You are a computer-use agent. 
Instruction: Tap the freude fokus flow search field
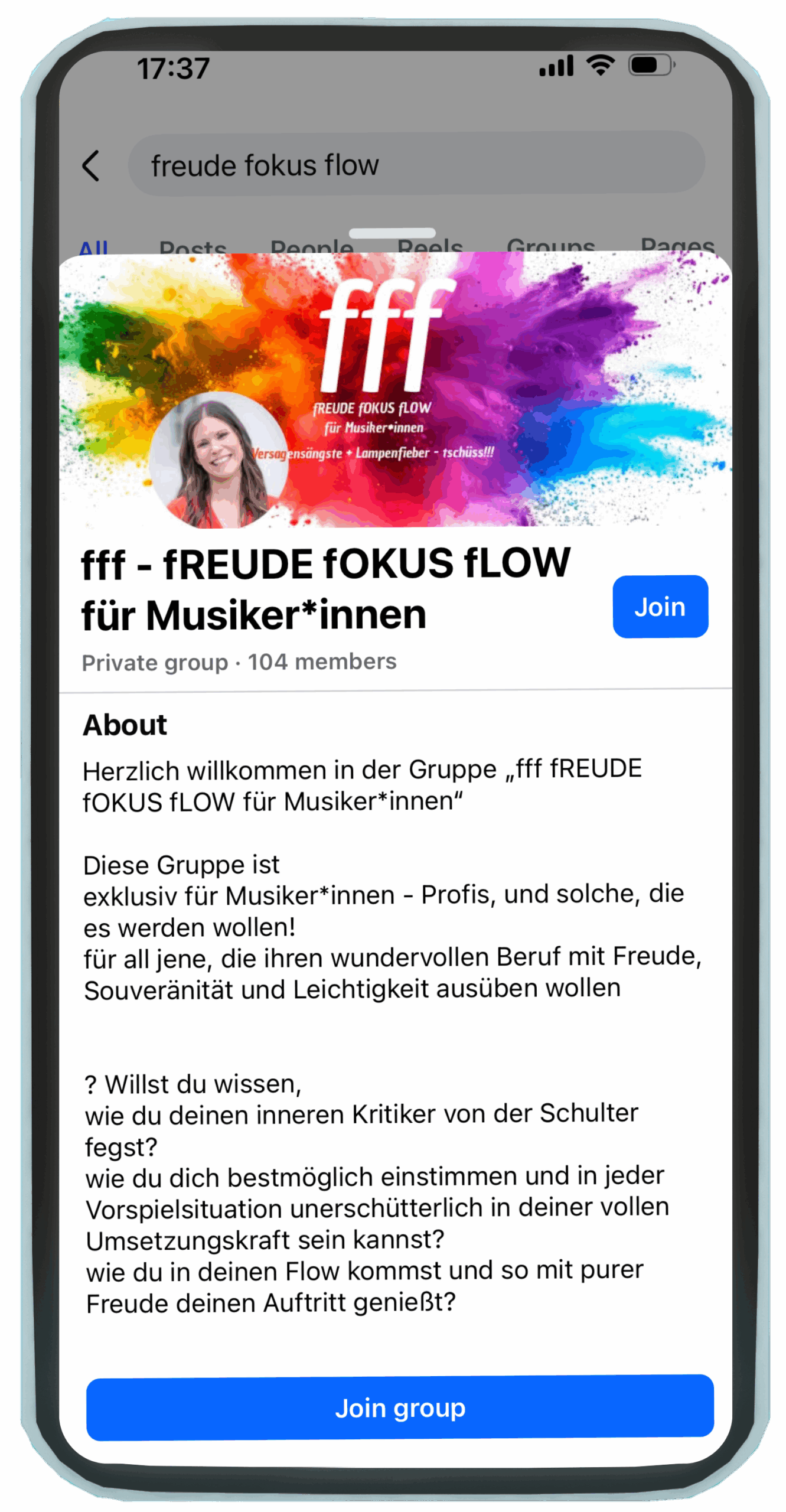pos(416,164)
